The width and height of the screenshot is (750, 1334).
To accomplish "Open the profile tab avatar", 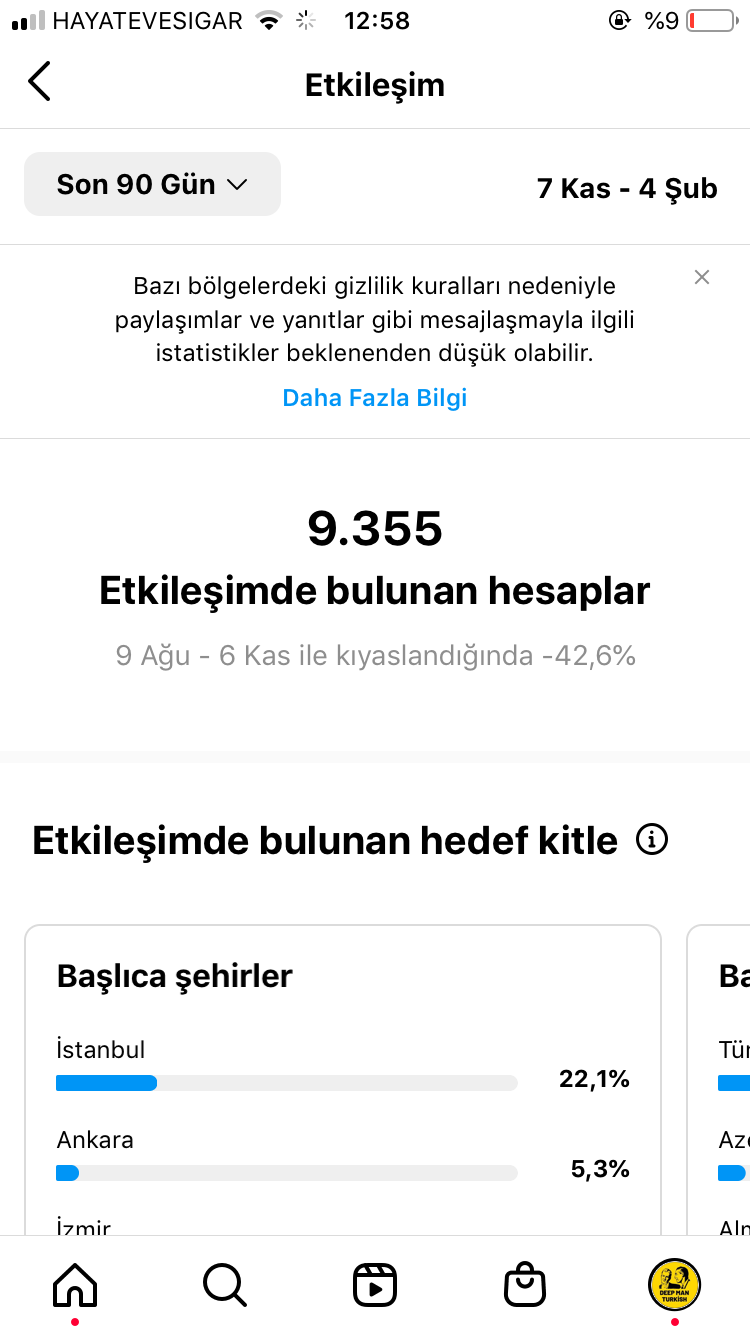I will coord(675,1284).
